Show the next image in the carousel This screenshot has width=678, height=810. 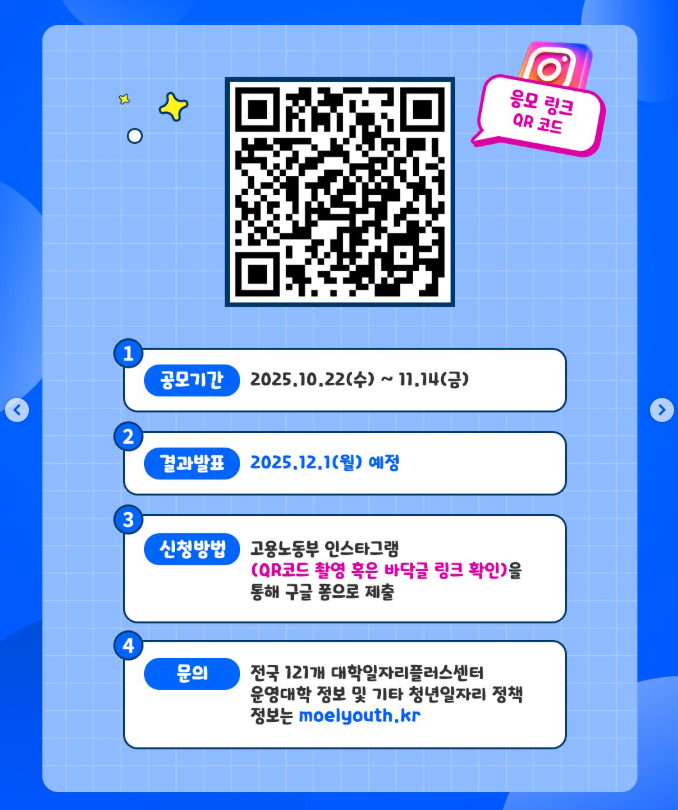661,409
